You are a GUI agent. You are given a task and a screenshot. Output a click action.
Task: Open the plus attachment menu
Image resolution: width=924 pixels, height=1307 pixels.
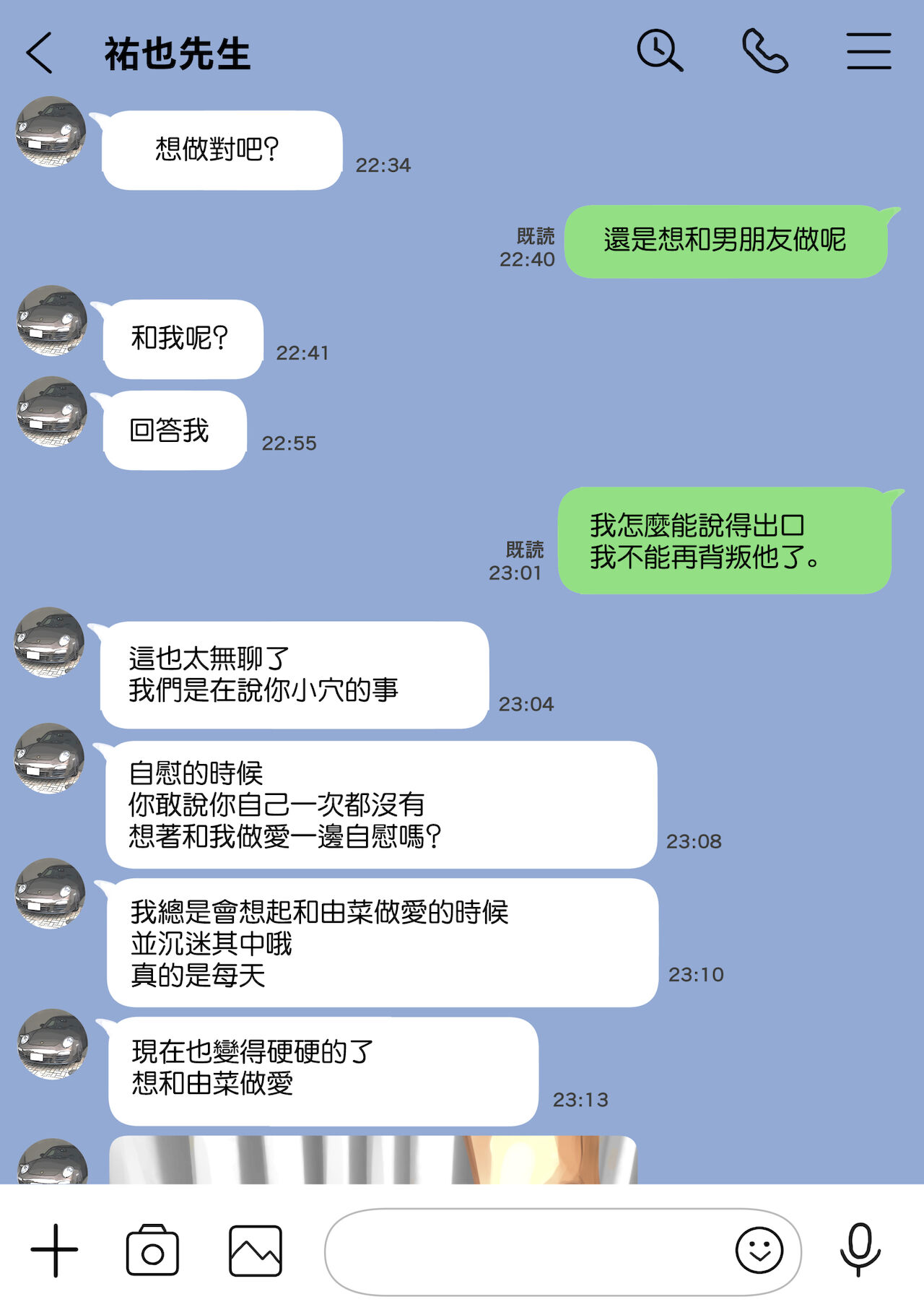coord(54,1250)
